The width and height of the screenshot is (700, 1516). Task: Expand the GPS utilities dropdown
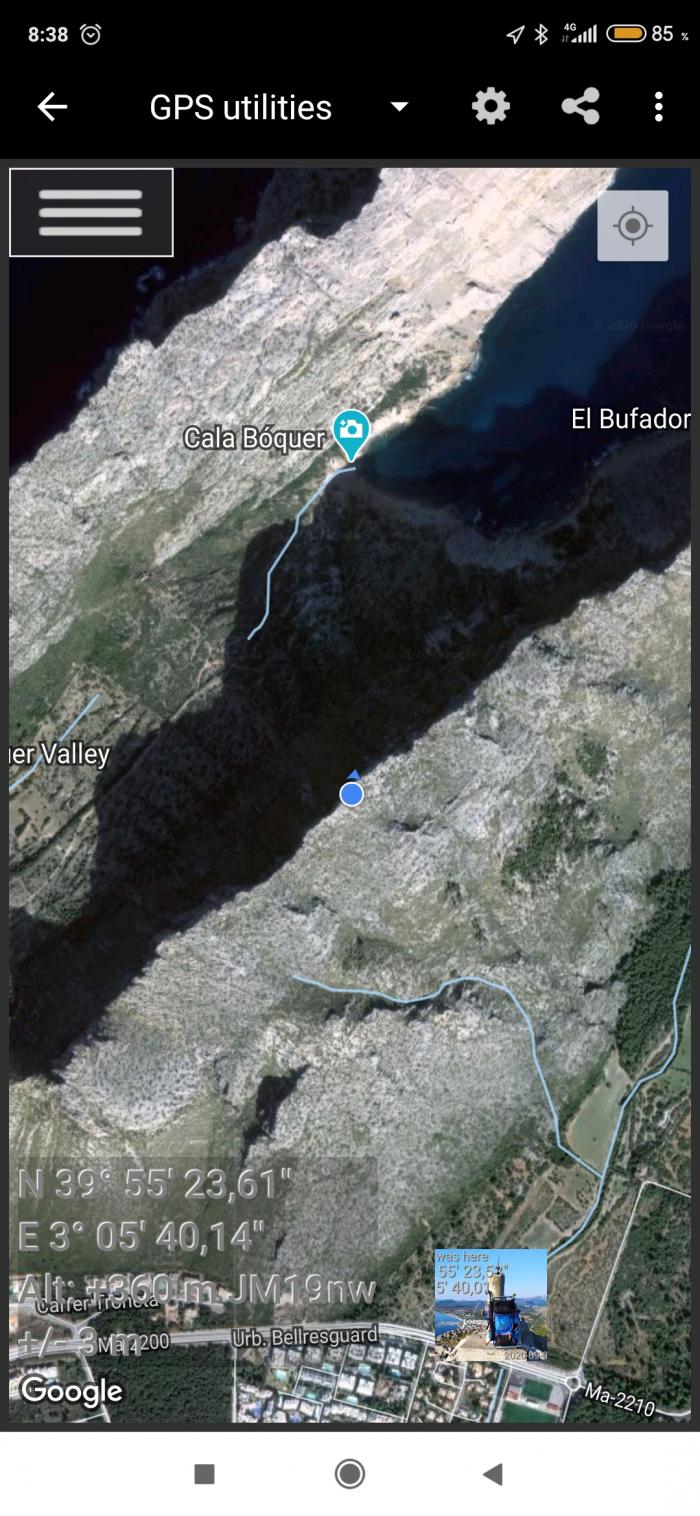(399, 107)
